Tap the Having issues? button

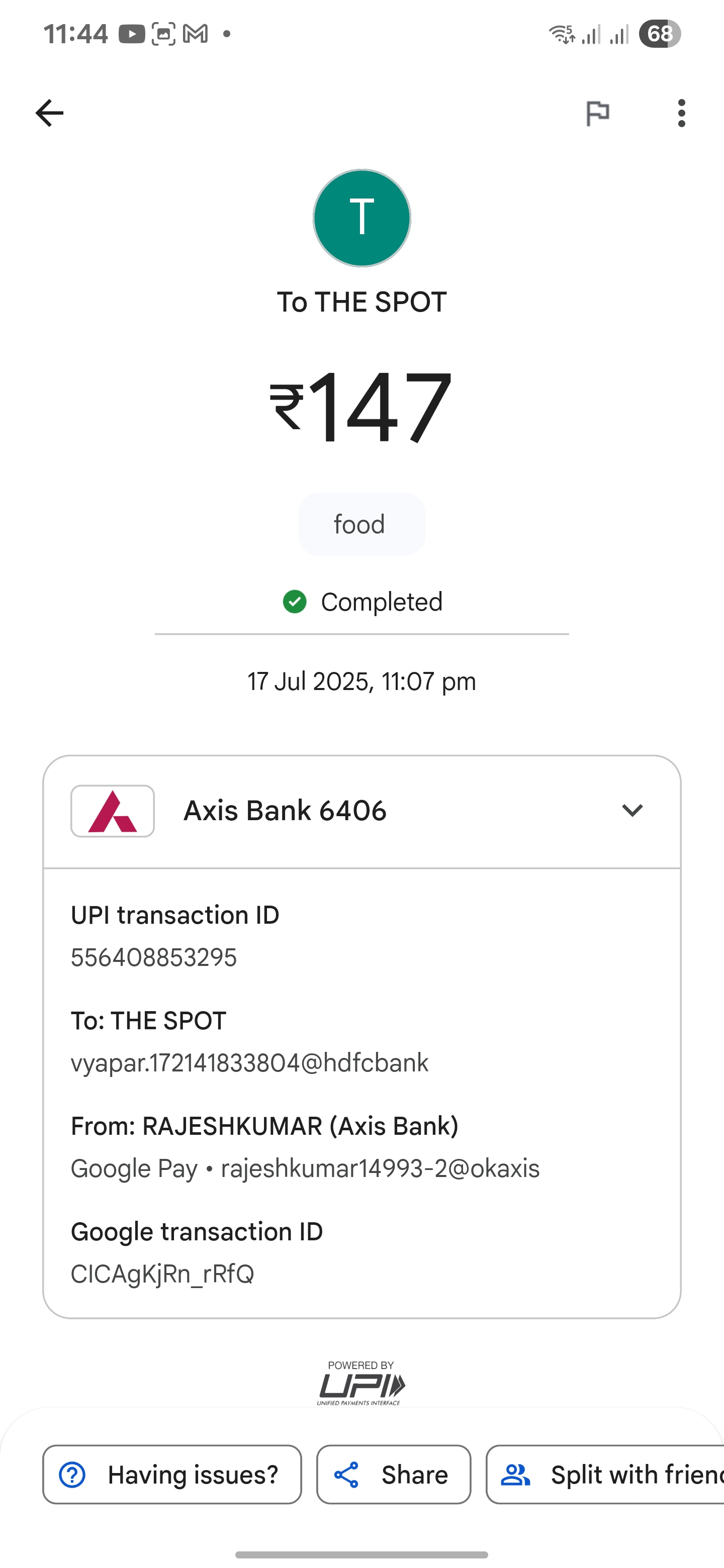pyautogui.click(x=172, y=1474)
